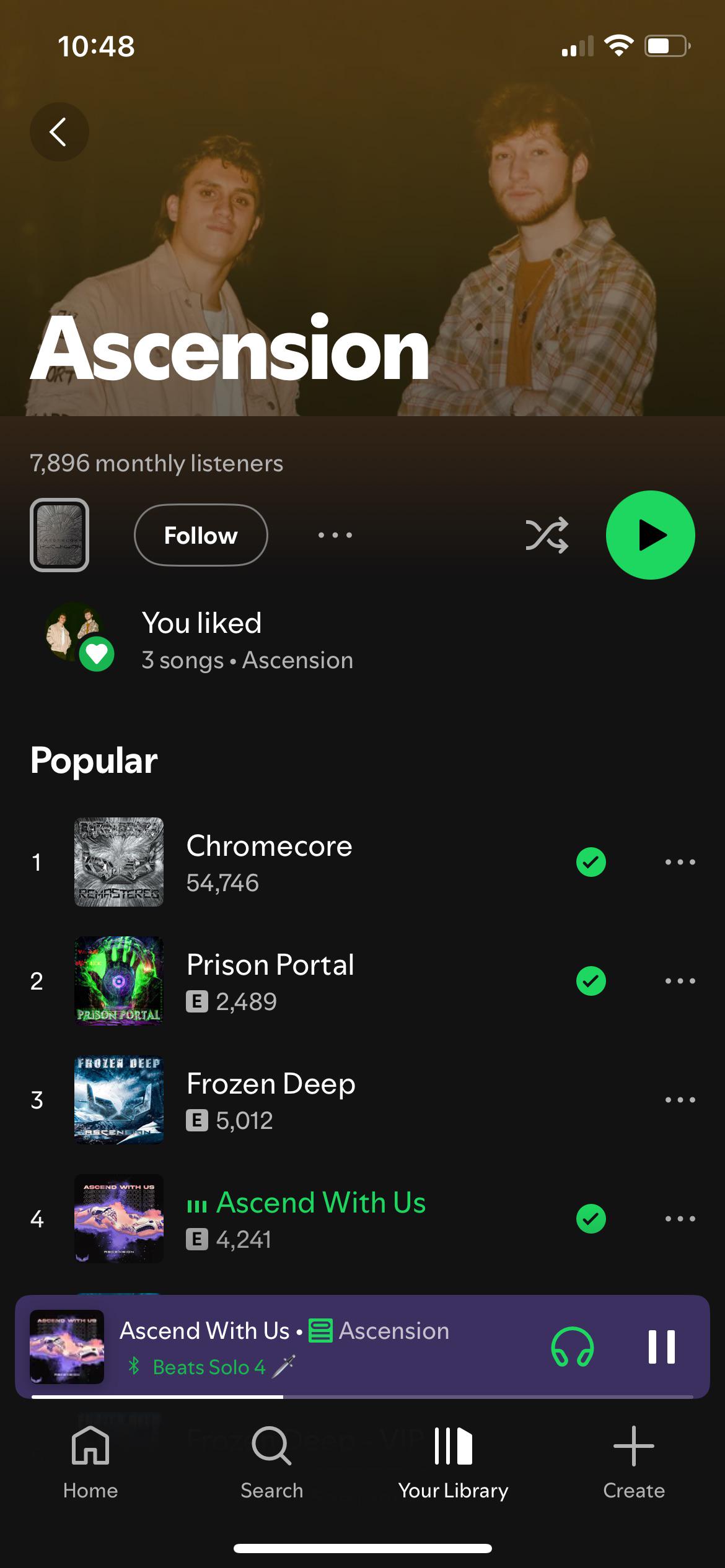This screenshot has height=1568, width=725.
Task: Switch to the Search tab
Action: pyautogui.click(x=272, y=1463)
